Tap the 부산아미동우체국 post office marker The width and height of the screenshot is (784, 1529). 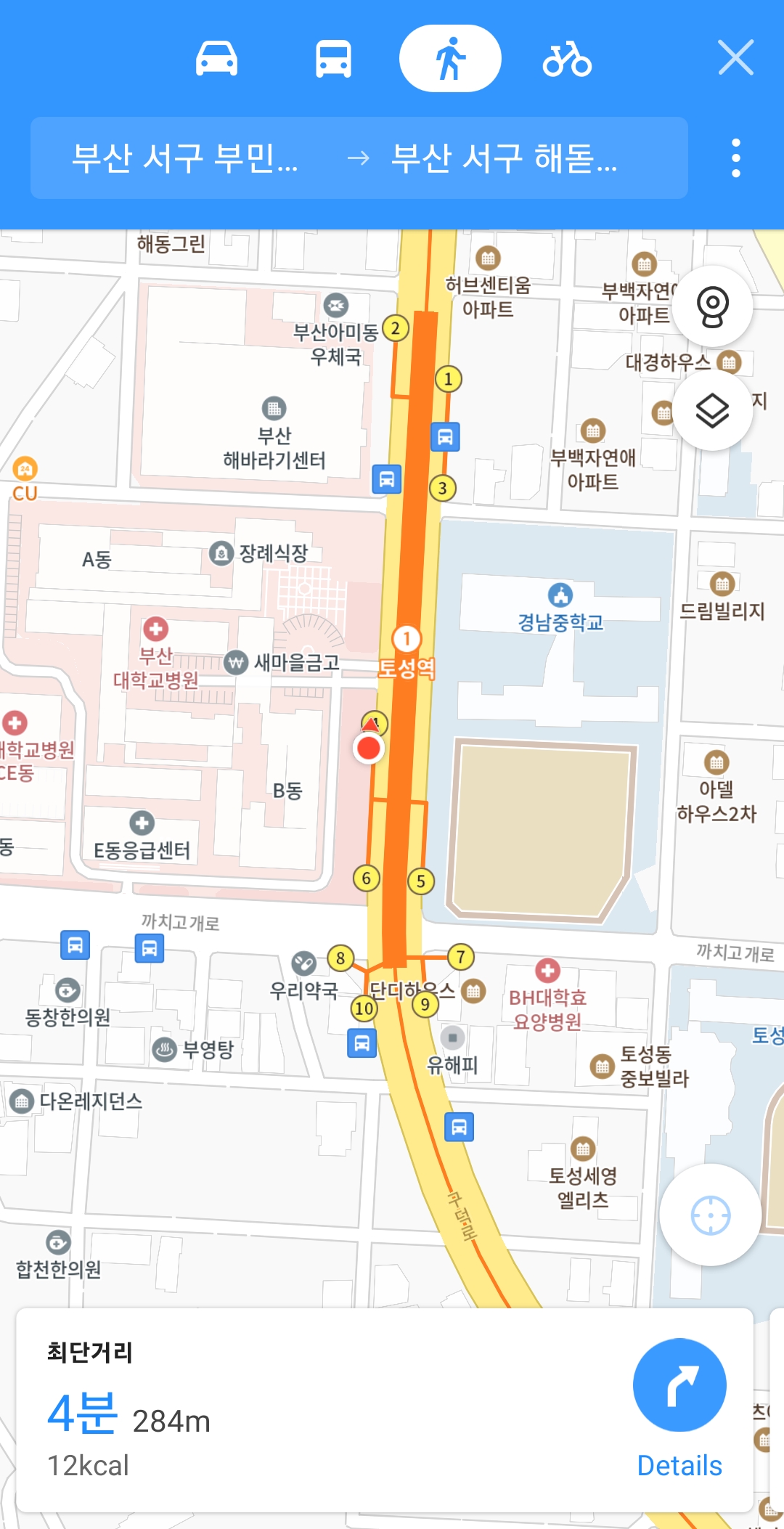click(335, 306)
